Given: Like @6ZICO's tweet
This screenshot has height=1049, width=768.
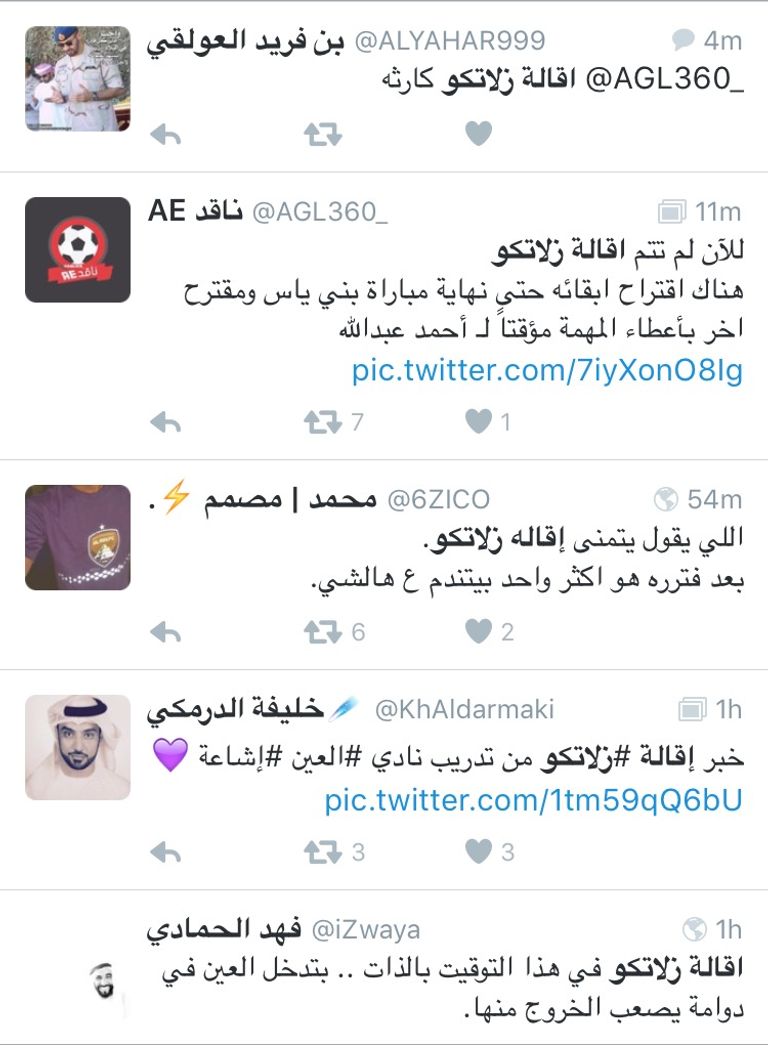Looking at the screenshot, I should pos(479,631).
